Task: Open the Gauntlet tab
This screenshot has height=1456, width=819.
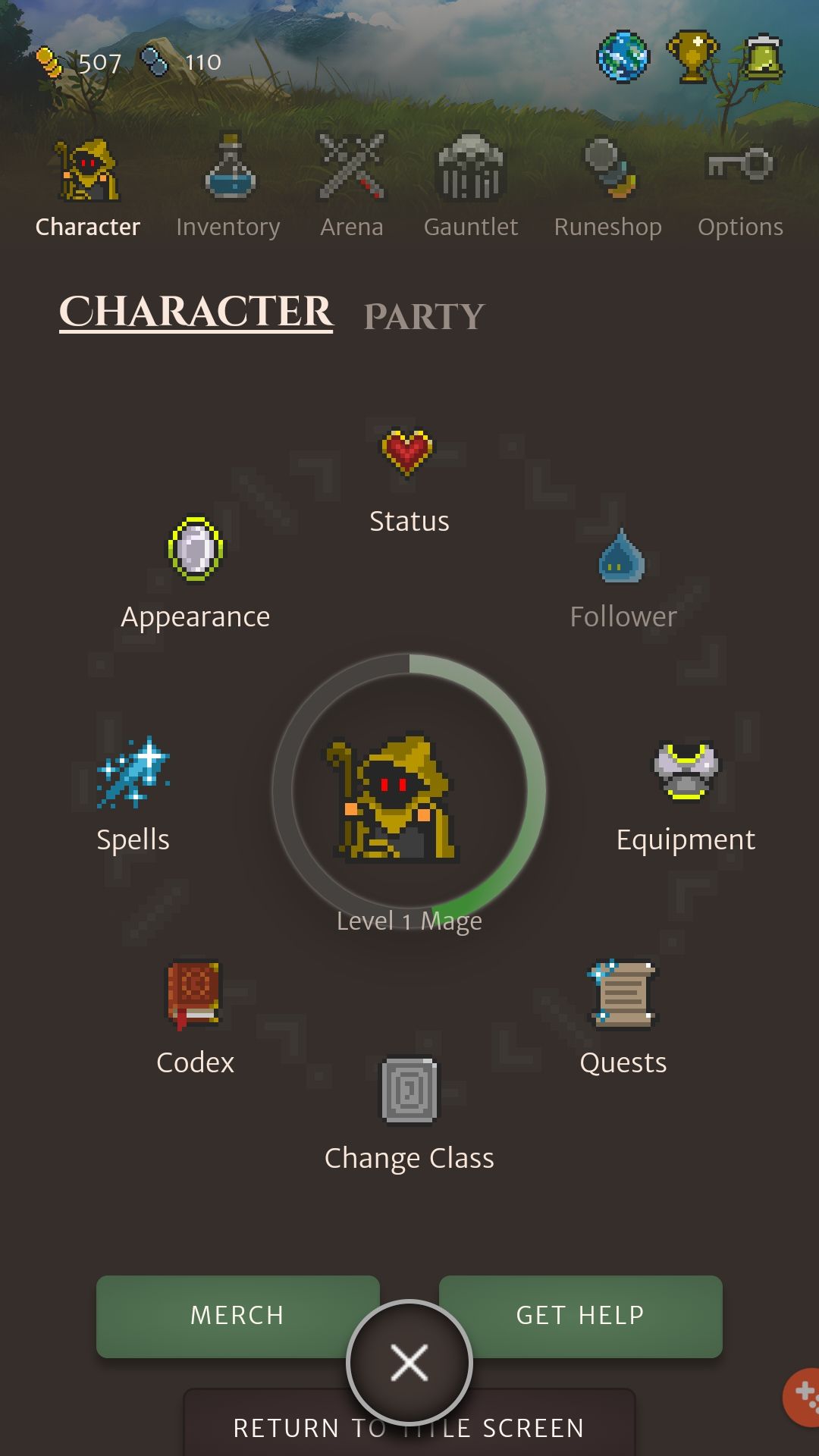Action: [x=470, y=186]
